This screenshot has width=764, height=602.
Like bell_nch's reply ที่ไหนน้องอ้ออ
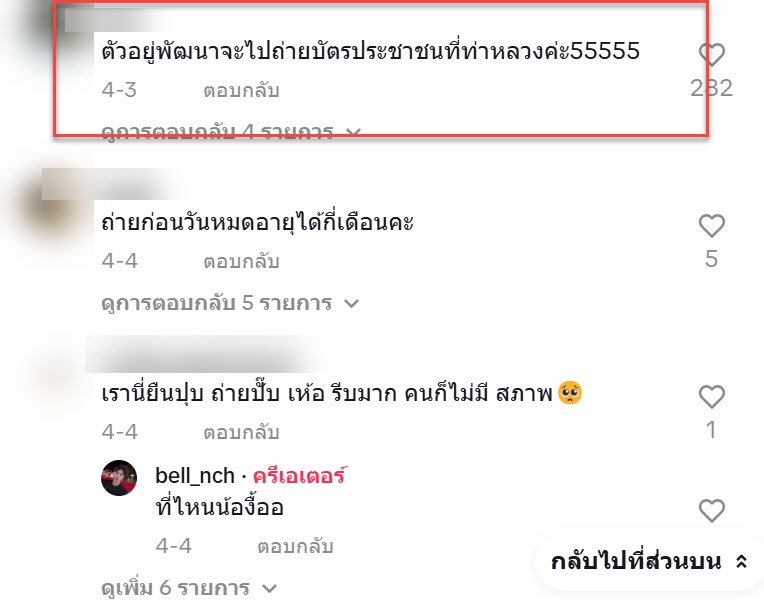711,511
